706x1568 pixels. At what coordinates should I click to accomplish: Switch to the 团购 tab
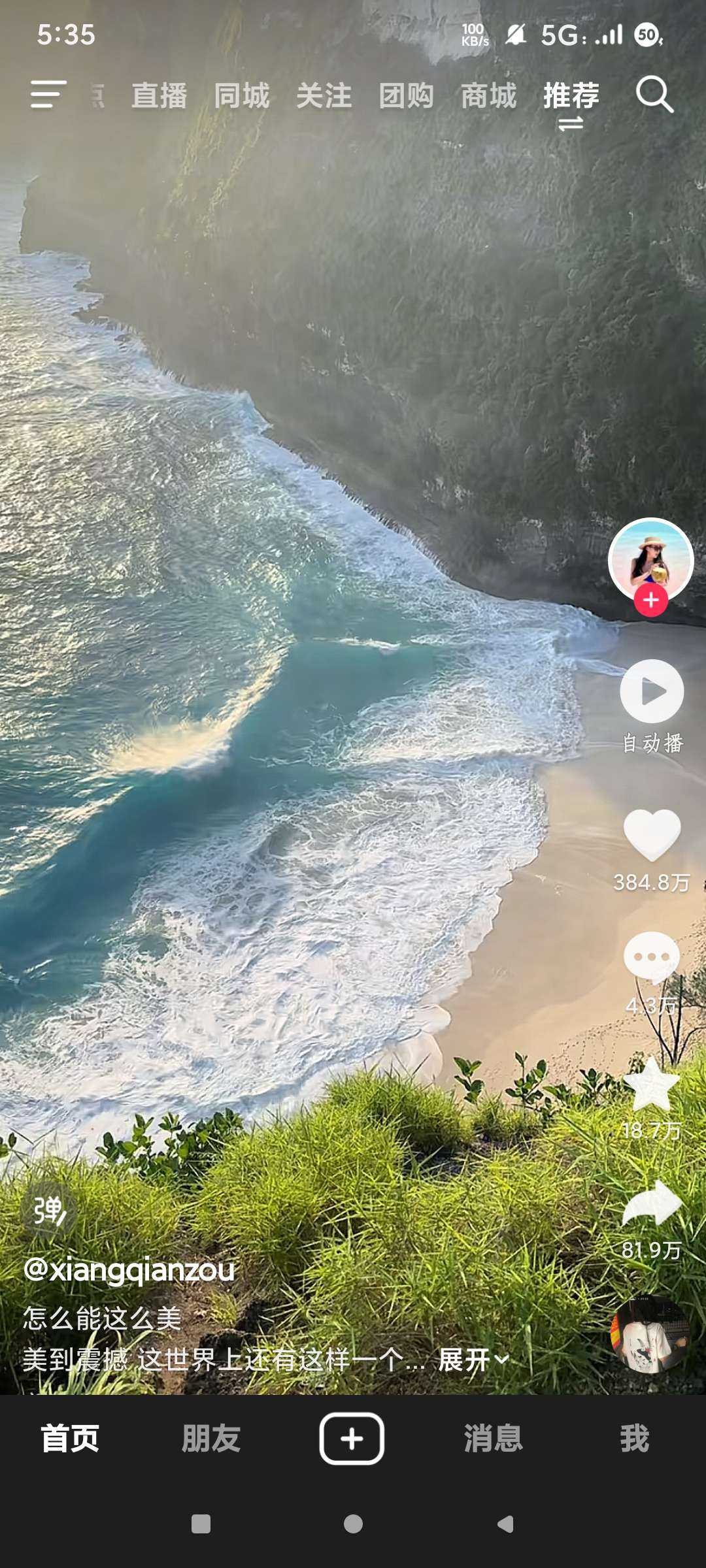(406, 96)
